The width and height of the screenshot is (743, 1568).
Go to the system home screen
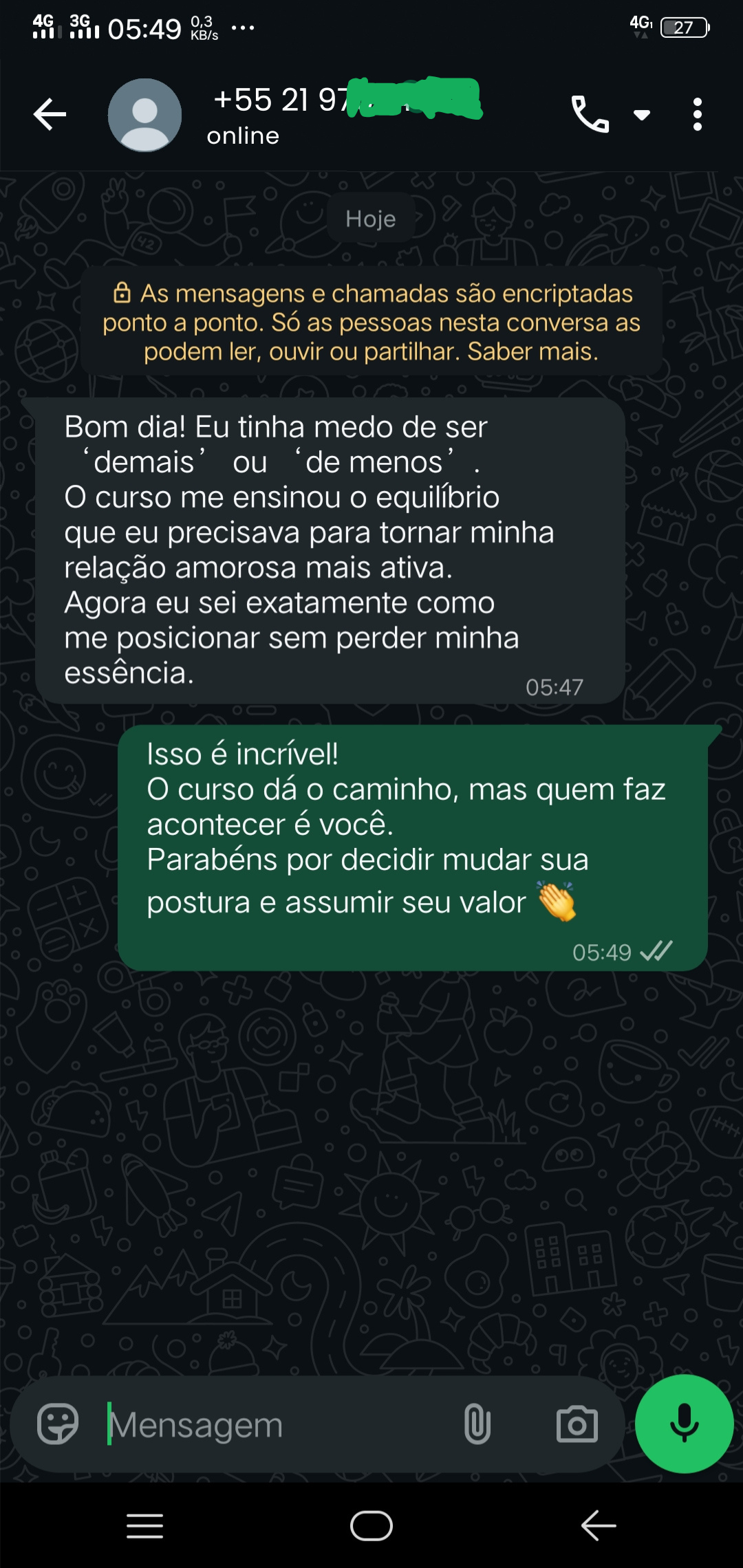371,1526
